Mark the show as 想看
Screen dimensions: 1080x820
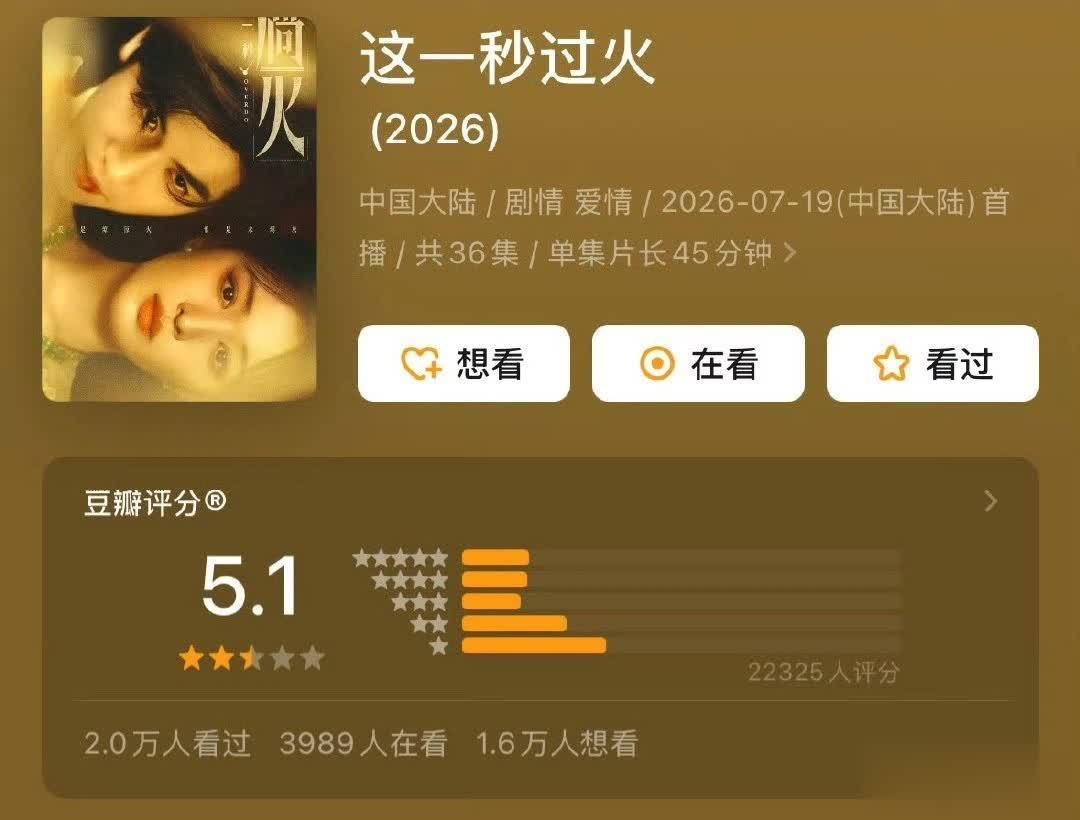(x=464, y=364)
